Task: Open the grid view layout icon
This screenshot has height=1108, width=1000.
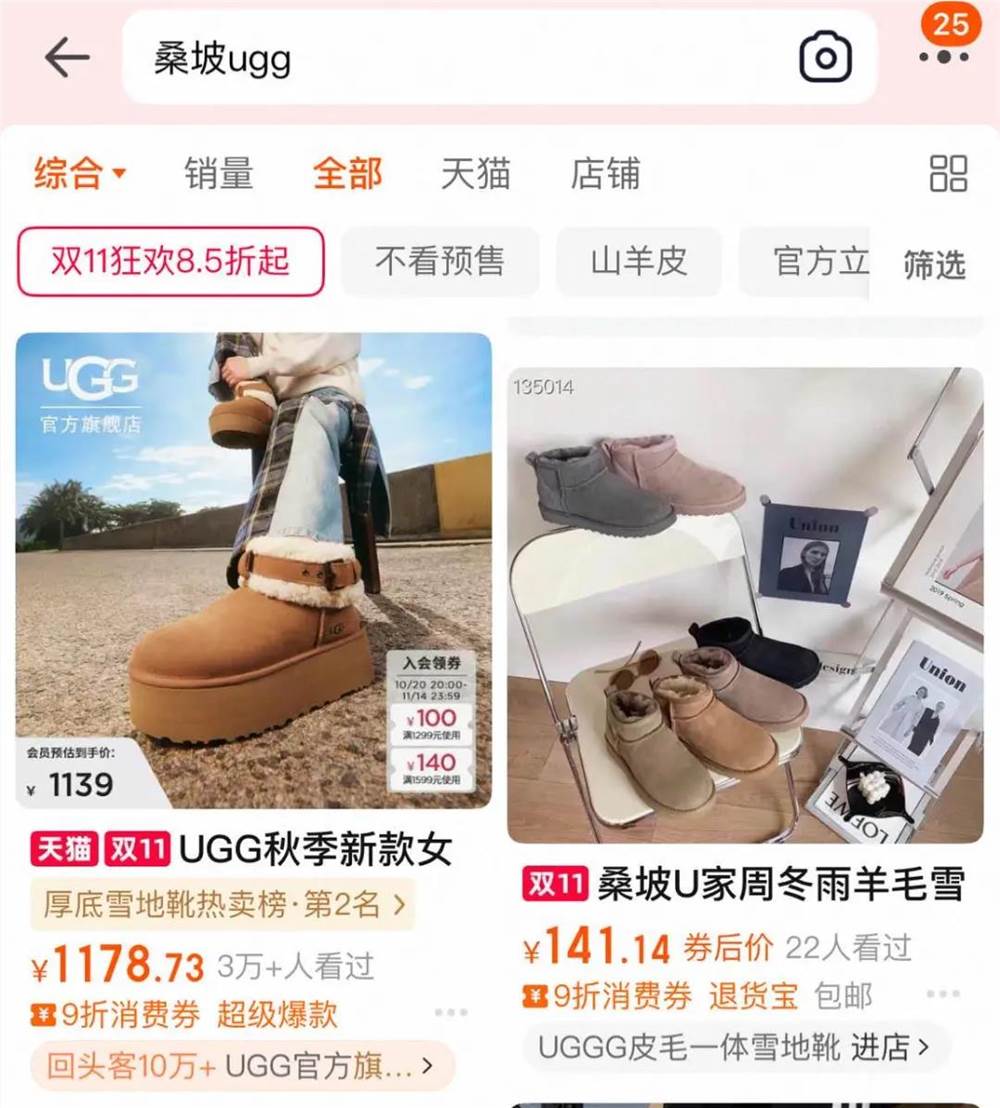Action: tap(948, 172)
